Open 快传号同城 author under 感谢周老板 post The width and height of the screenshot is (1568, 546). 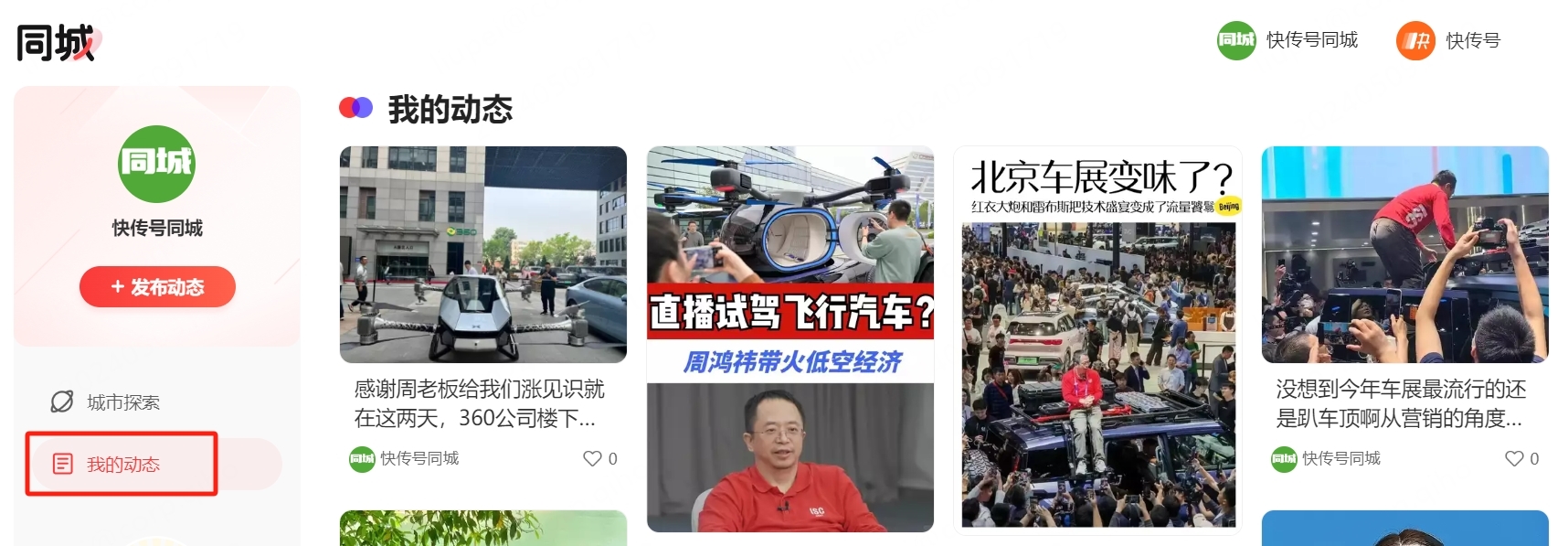pyautogui.click(x=405, y=458)
